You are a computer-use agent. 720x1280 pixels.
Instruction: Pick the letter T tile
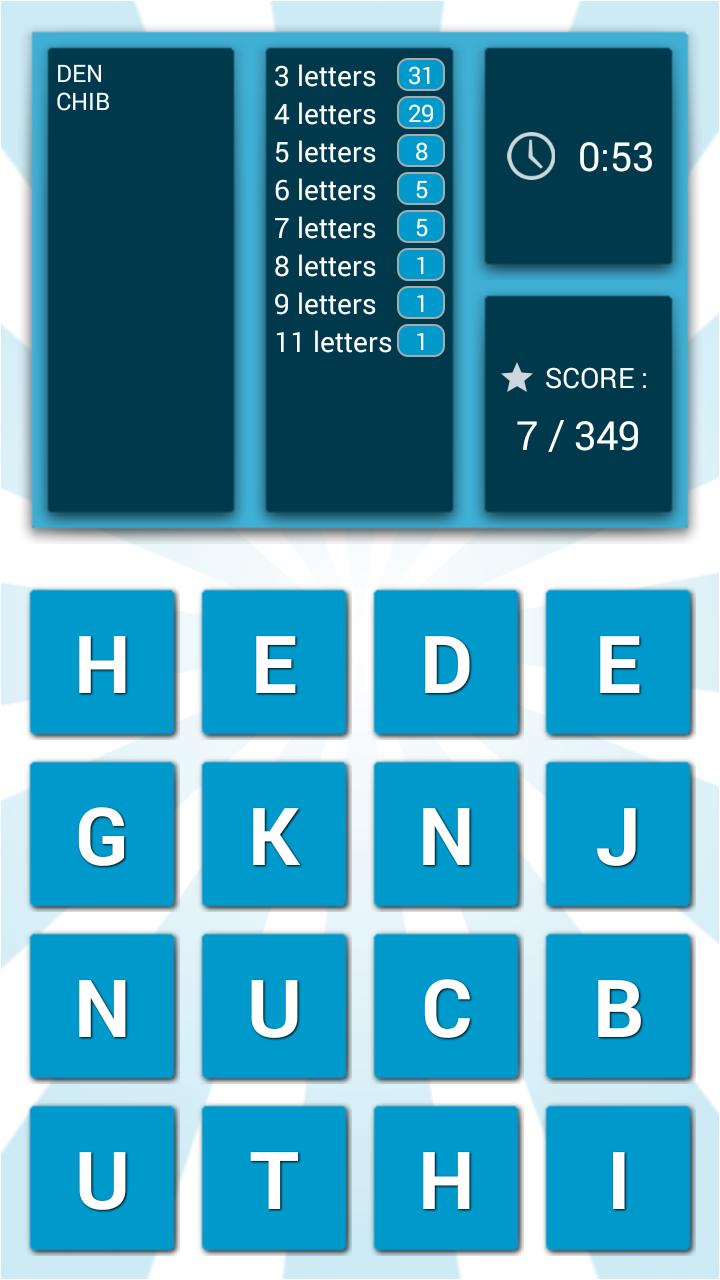point(274,1179)
